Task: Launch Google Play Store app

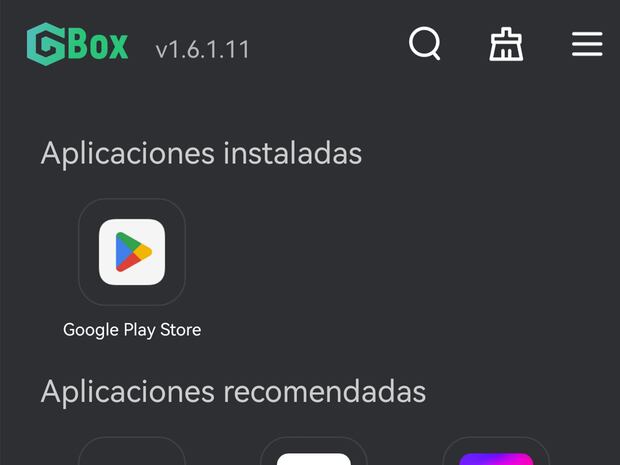Action: [x=132, y=252]
